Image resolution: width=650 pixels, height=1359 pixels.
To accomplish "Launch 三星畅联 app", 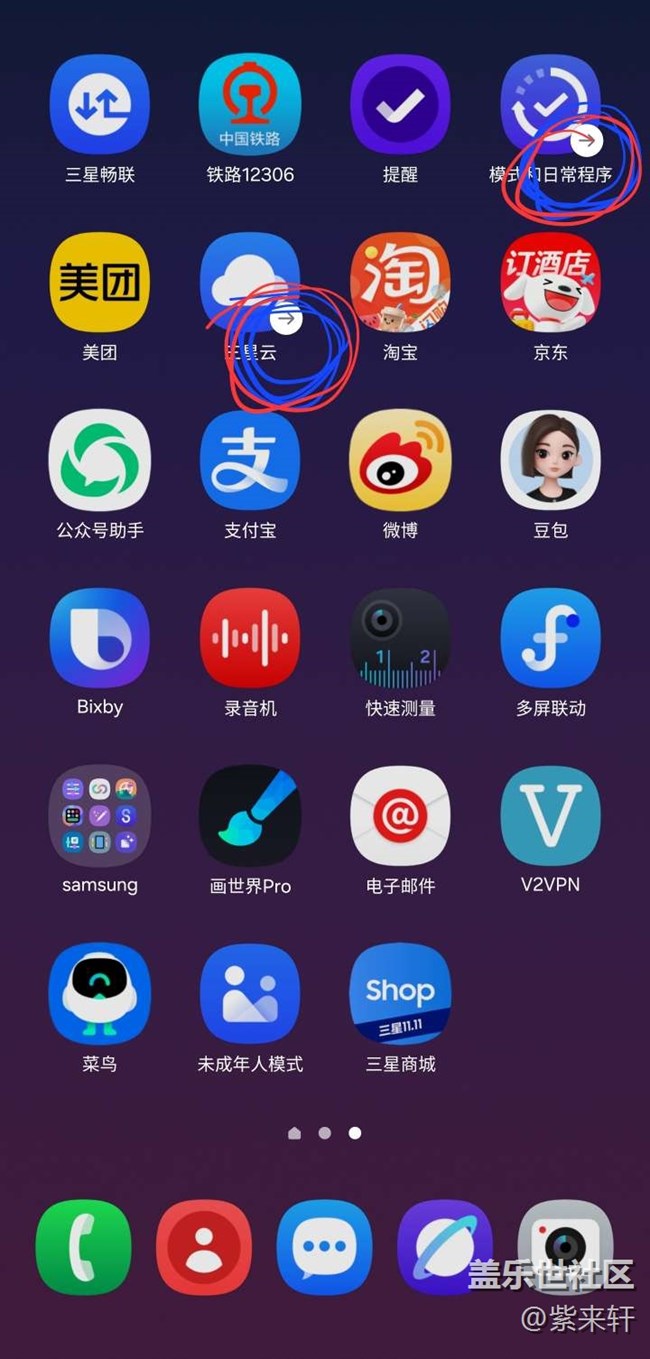I will tap(100, 104).
